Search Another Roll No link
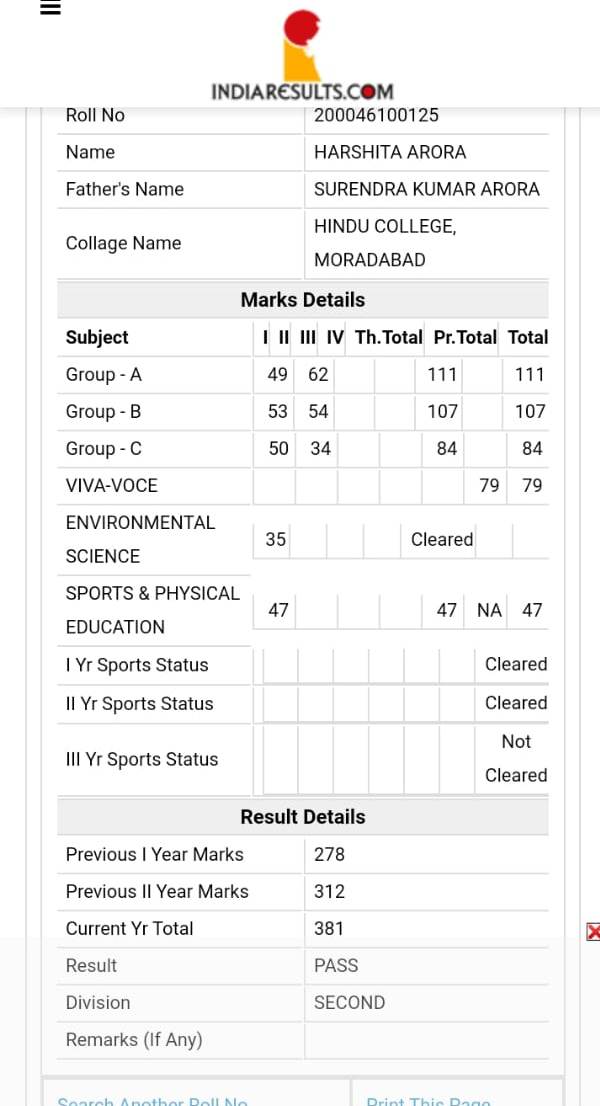Screen dimensions: 600x1106 pyautogui.click(x=152, y=1101)
